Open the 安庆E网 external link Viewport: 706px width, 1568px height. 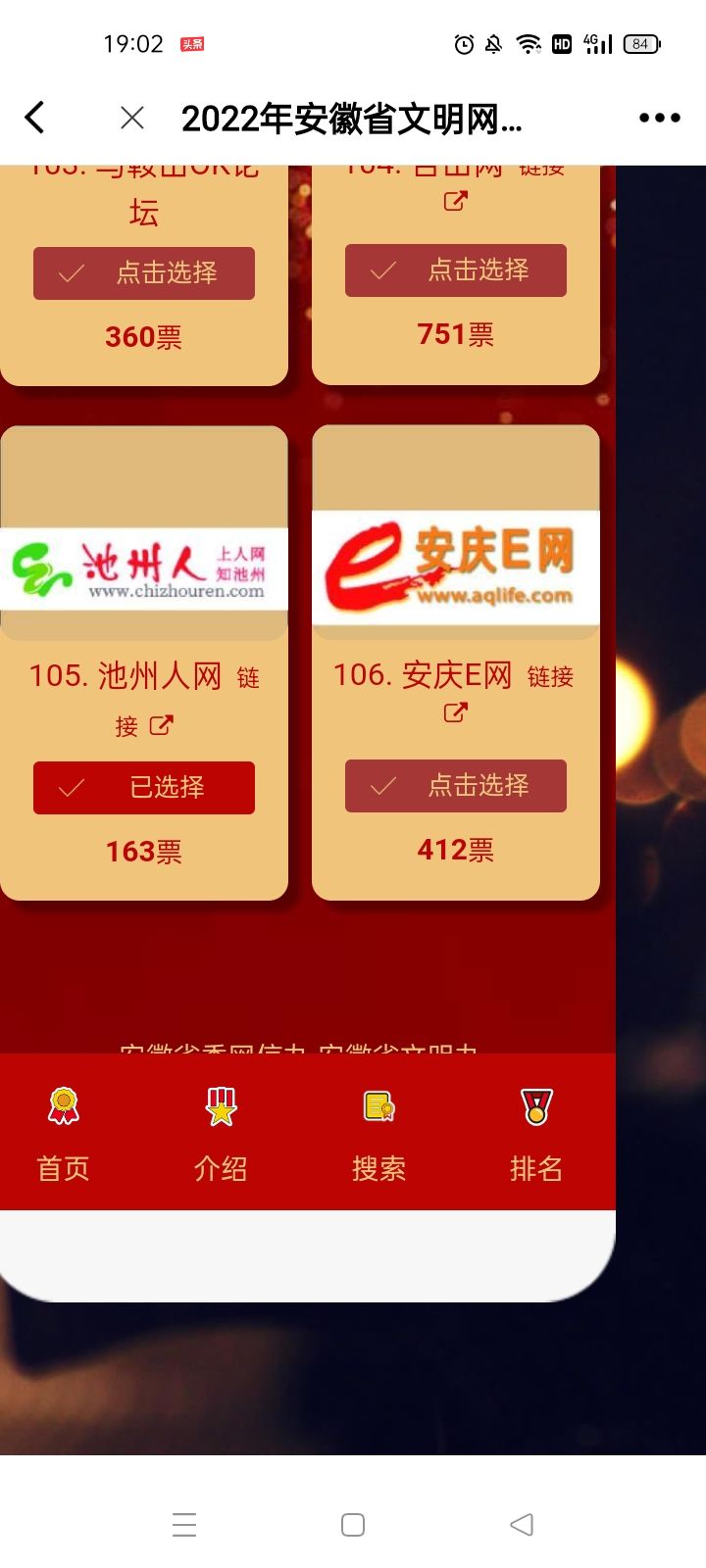[x=455, y=712]
